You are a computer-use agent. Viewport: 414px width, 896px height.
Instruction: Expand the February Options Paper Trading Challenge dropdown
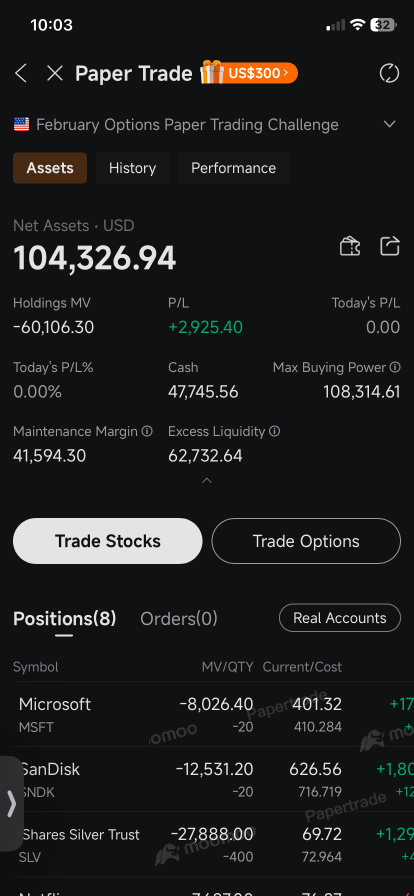coord(389,125)
